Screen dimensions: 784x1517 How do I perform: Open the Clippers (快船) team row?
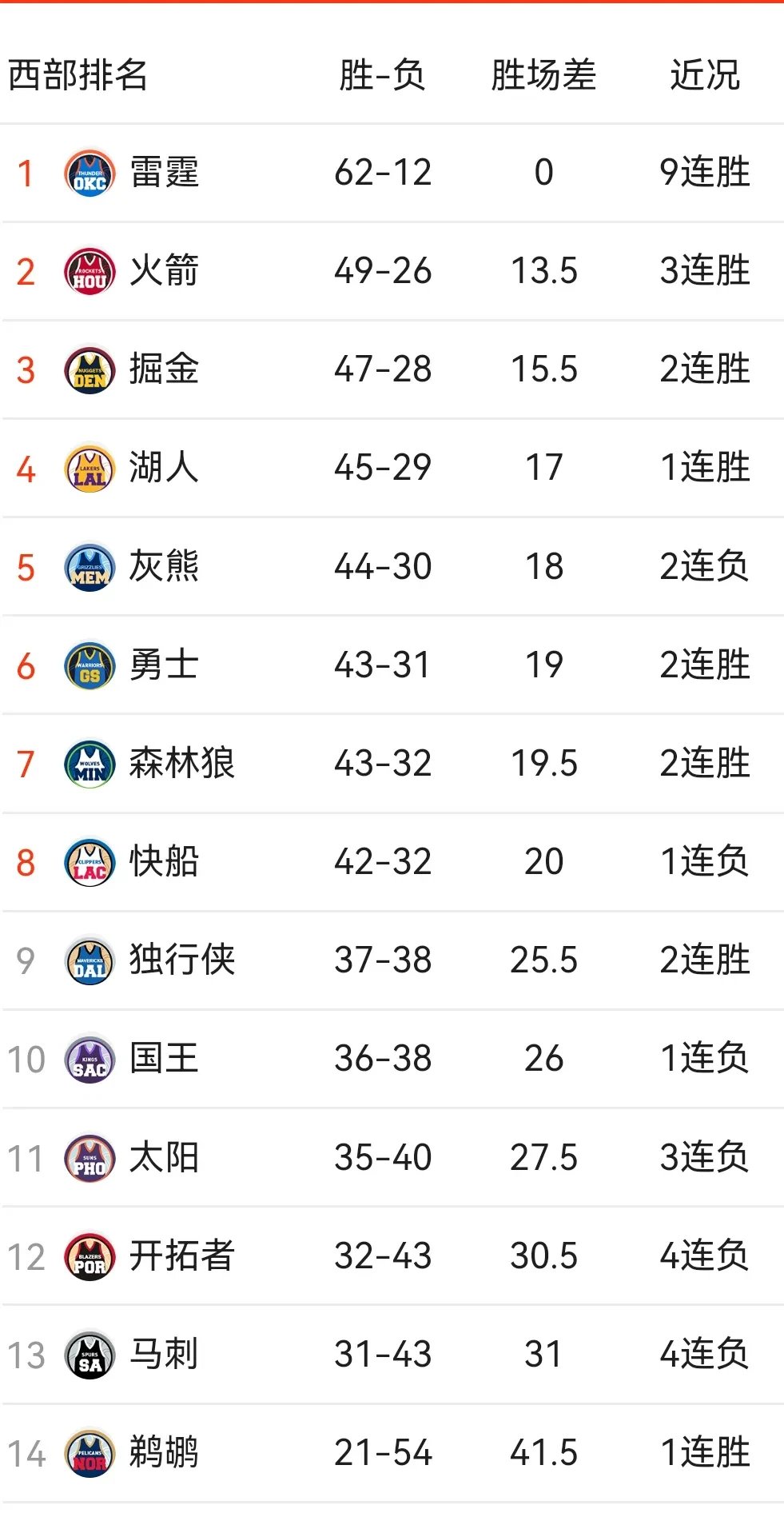tap(164, 861)
